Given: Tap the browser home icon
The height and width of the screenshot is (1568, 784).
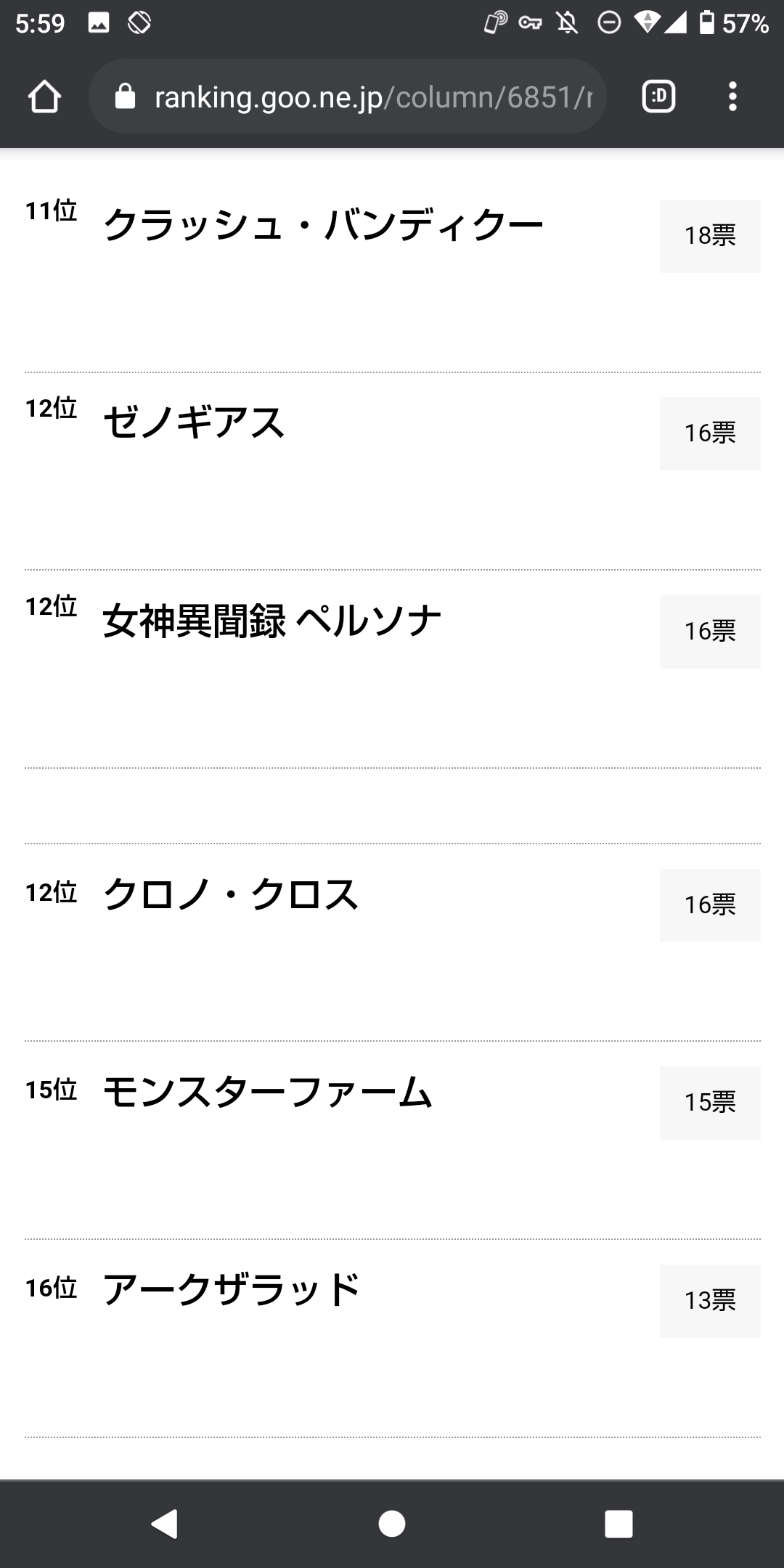Looking at the screenshot, I should click(x=44, y=97).
